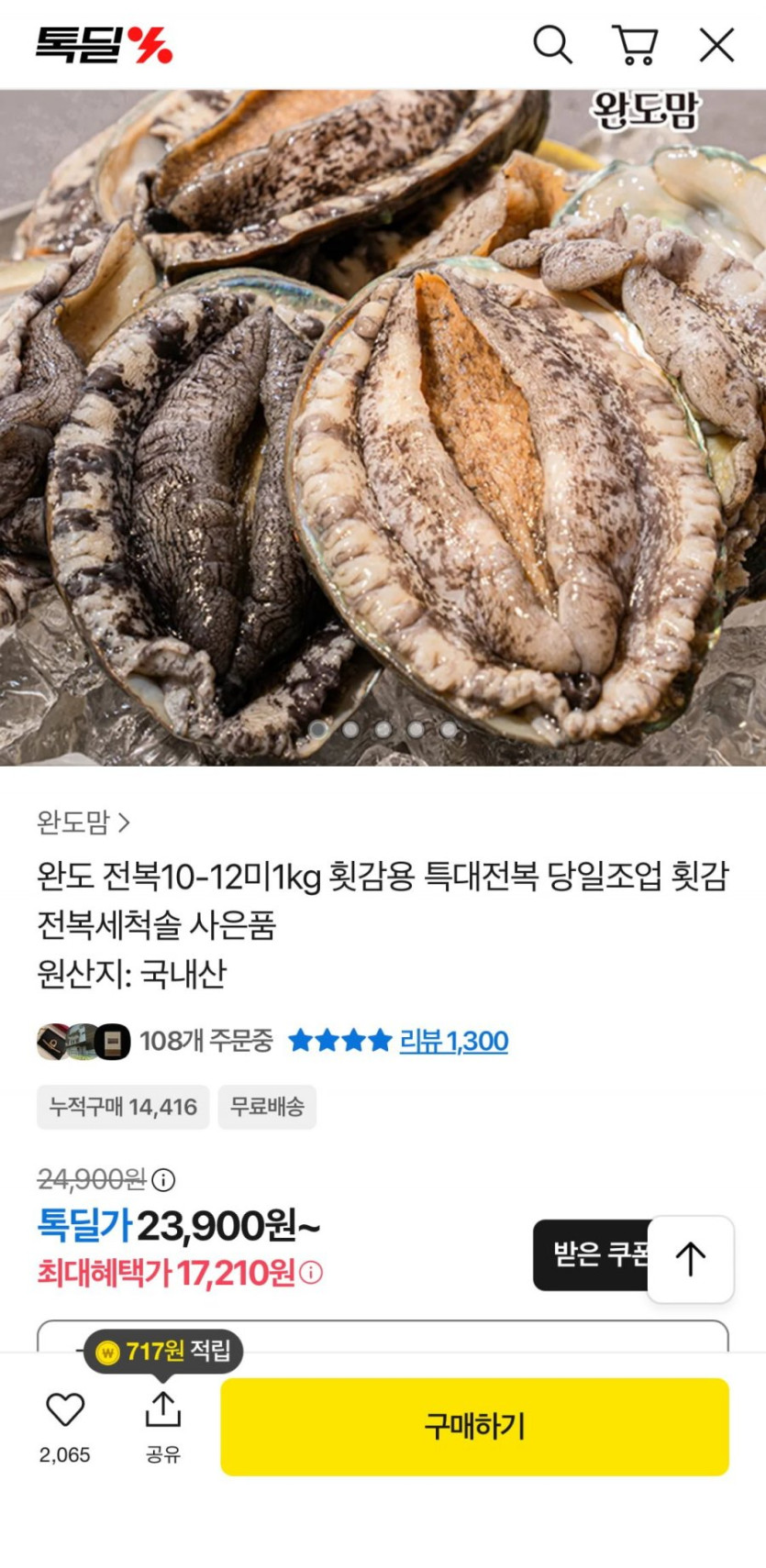Close the product page with X
The height and width of the screenshot is (1568, 766).
[x=716, y=44]
